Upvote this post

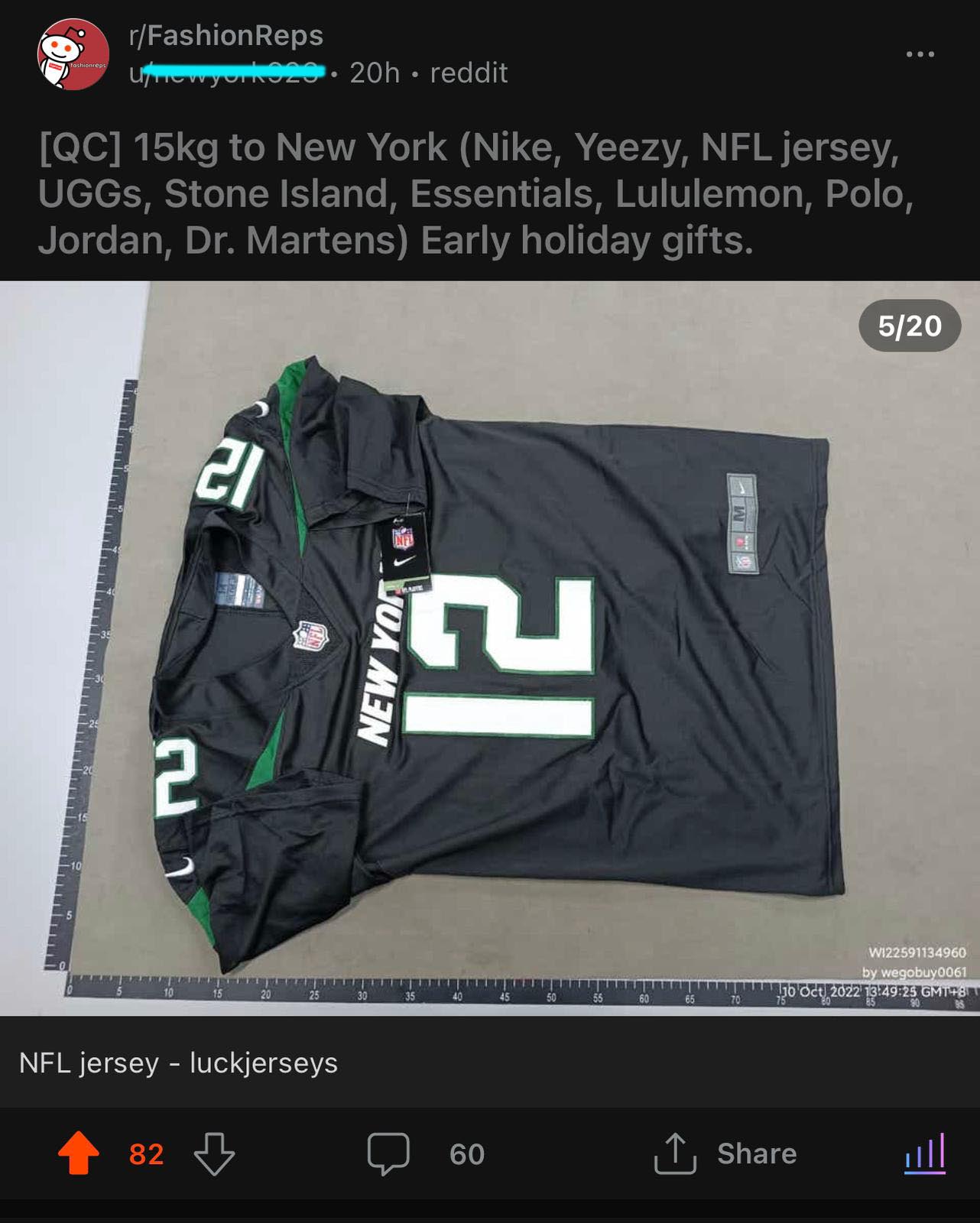(x=79, y=1153)
